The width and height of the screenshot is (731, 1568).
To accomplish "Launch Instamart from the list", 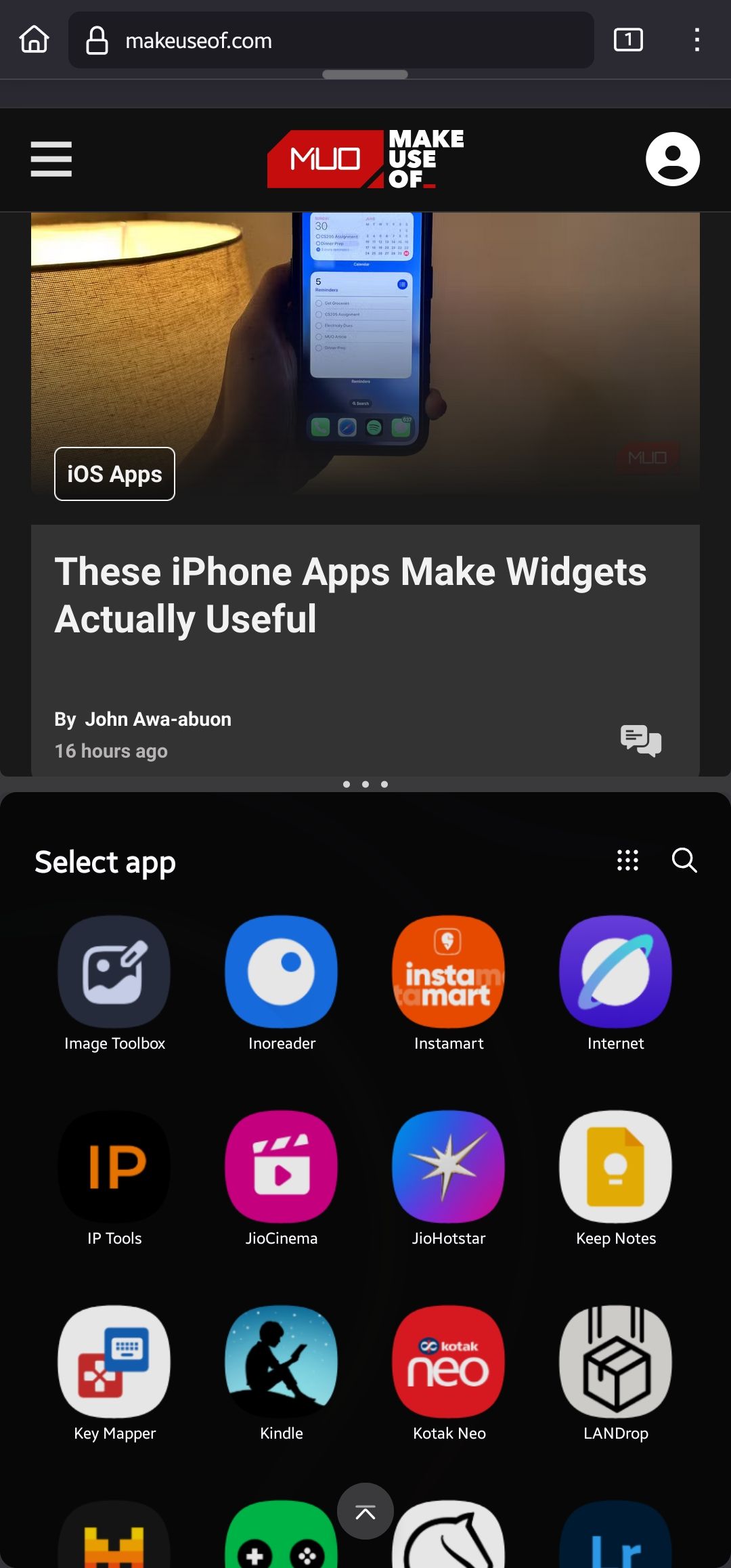I will [448, 972].
